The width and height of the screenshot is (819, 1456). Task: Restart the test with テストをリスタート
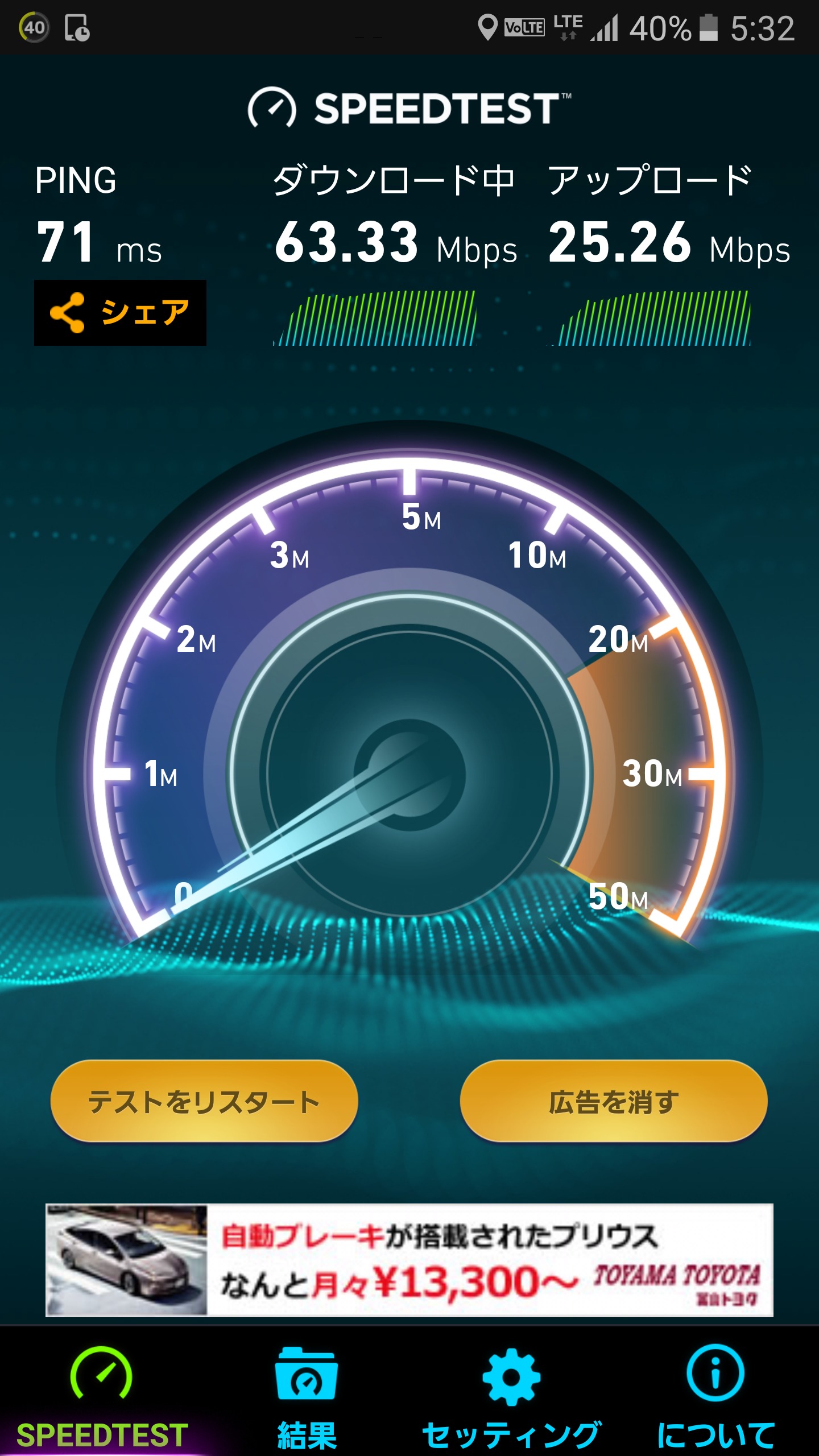pos(204,1102)
